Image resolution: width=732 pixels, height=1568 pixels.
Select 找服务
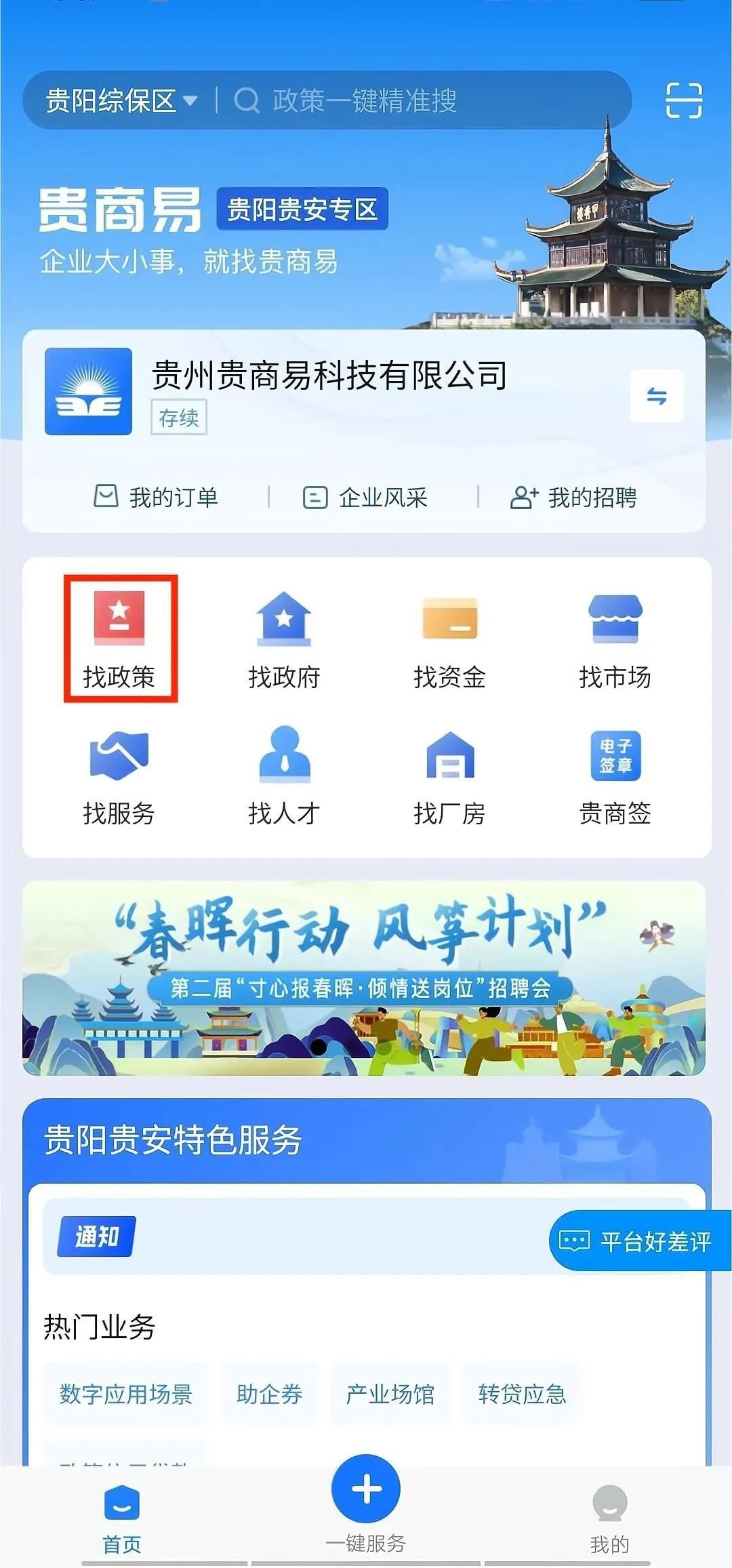[x=119, y=776]
